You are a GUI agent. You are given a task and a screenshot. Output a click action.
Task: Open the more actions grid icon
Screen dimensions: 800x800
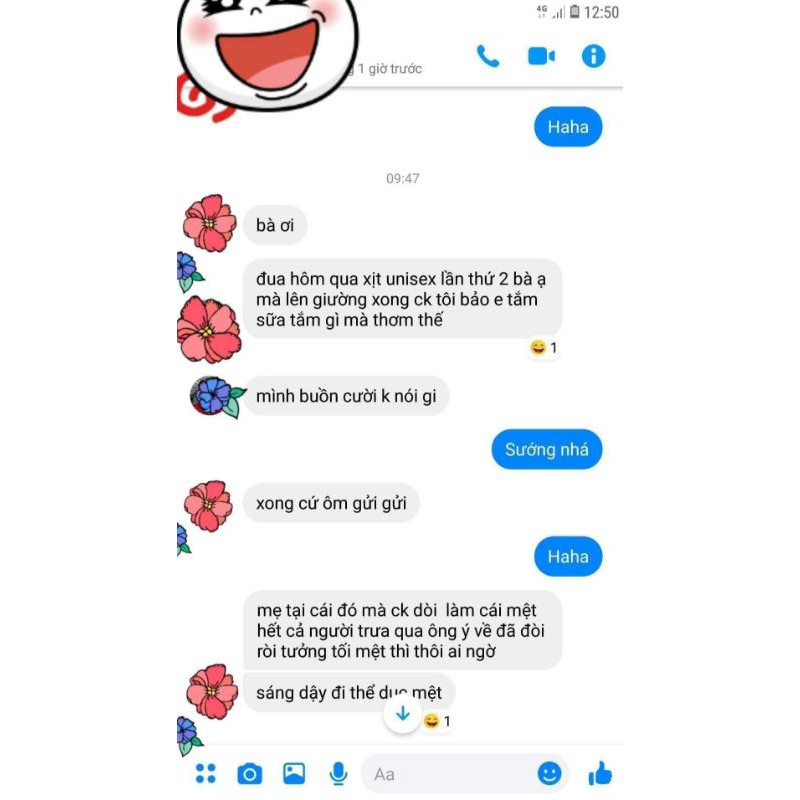[206, 773]
